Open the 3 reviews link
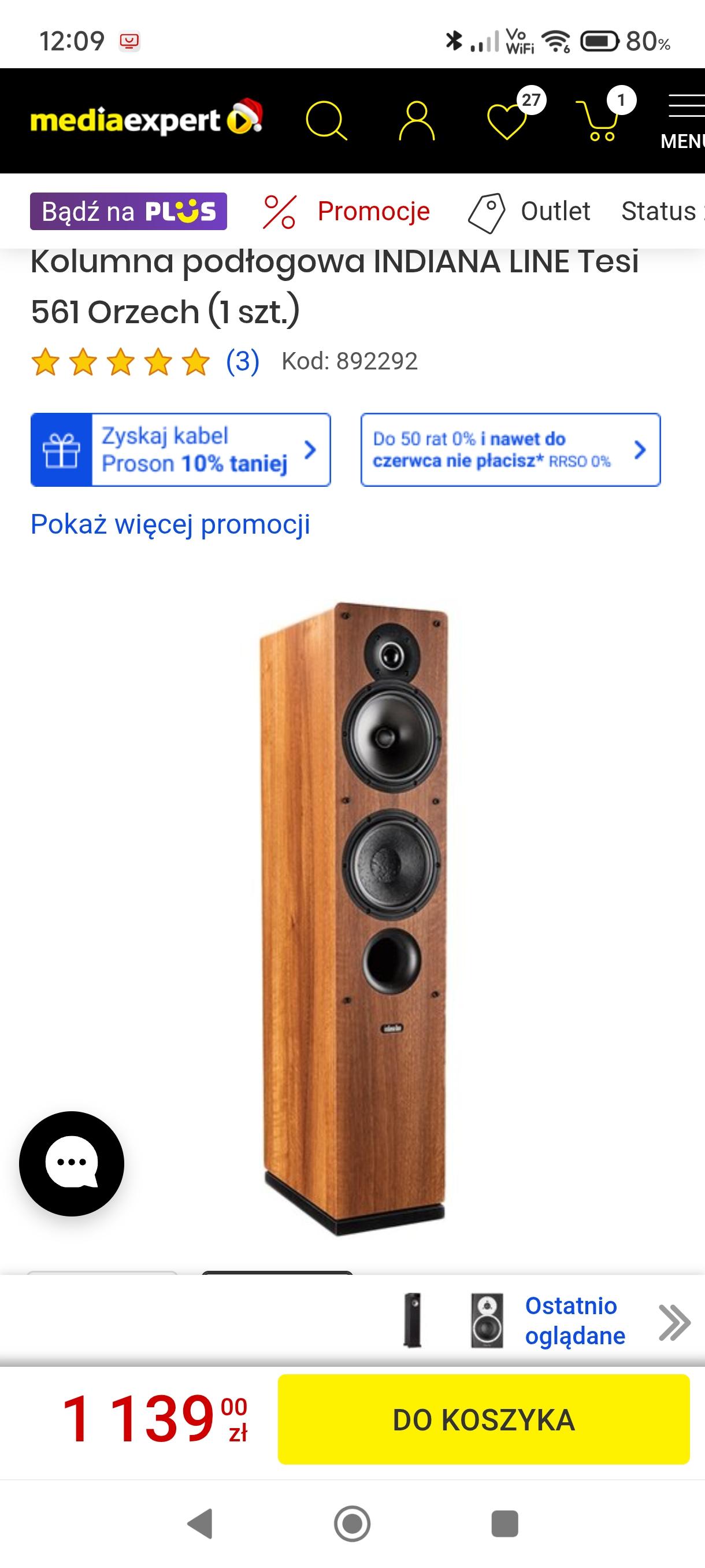Viewport: 705px width, 1568px height. (242, 361)
